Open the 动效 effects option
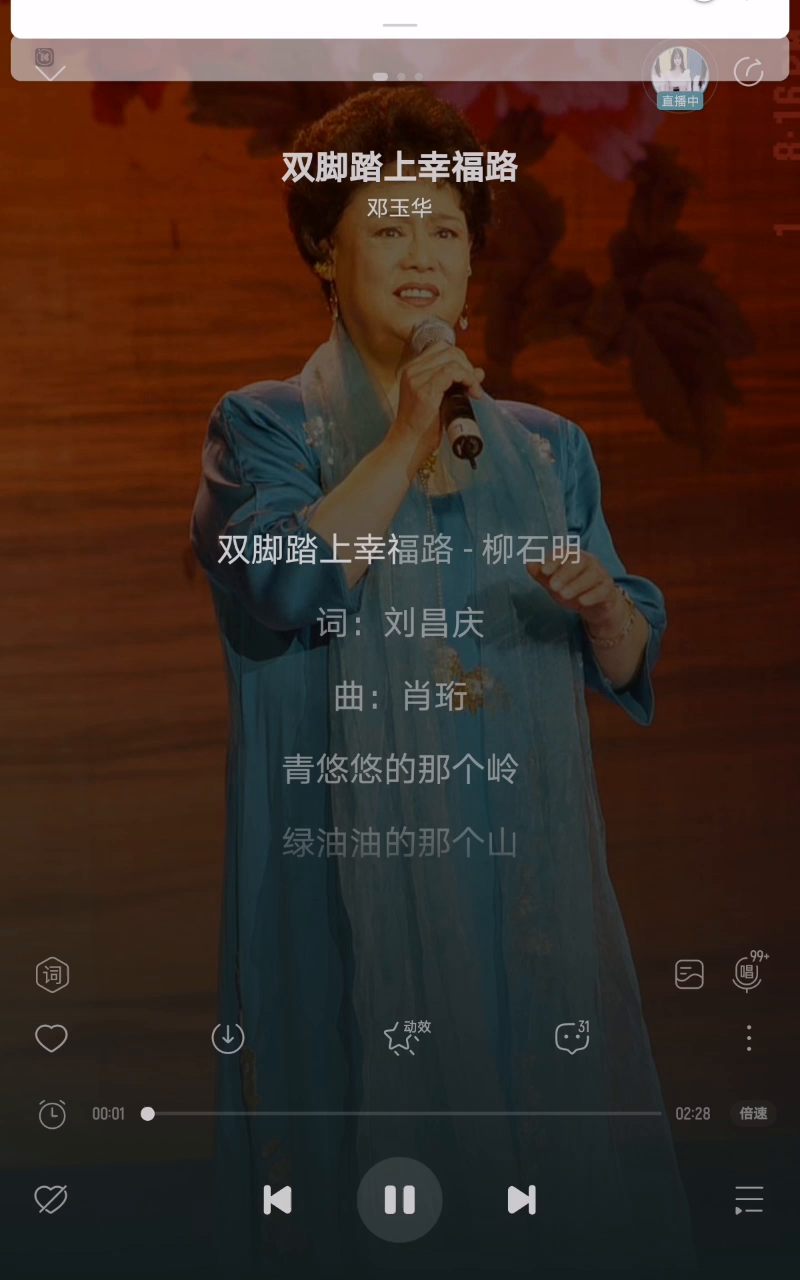Viewport: 800px width, 1280px height. click(403, 1037)
